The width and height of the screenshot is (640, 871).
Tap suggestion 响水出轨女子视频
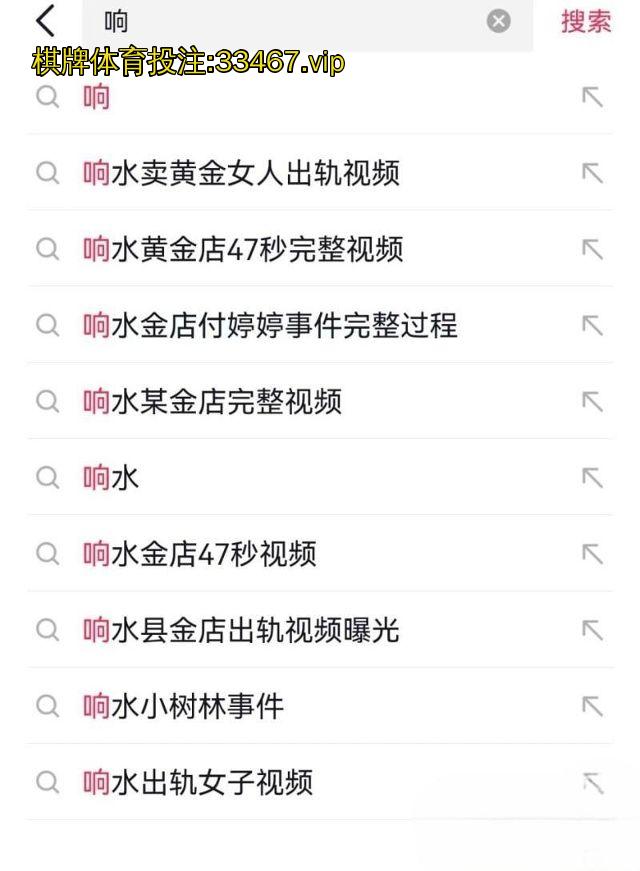click(198, 782)
